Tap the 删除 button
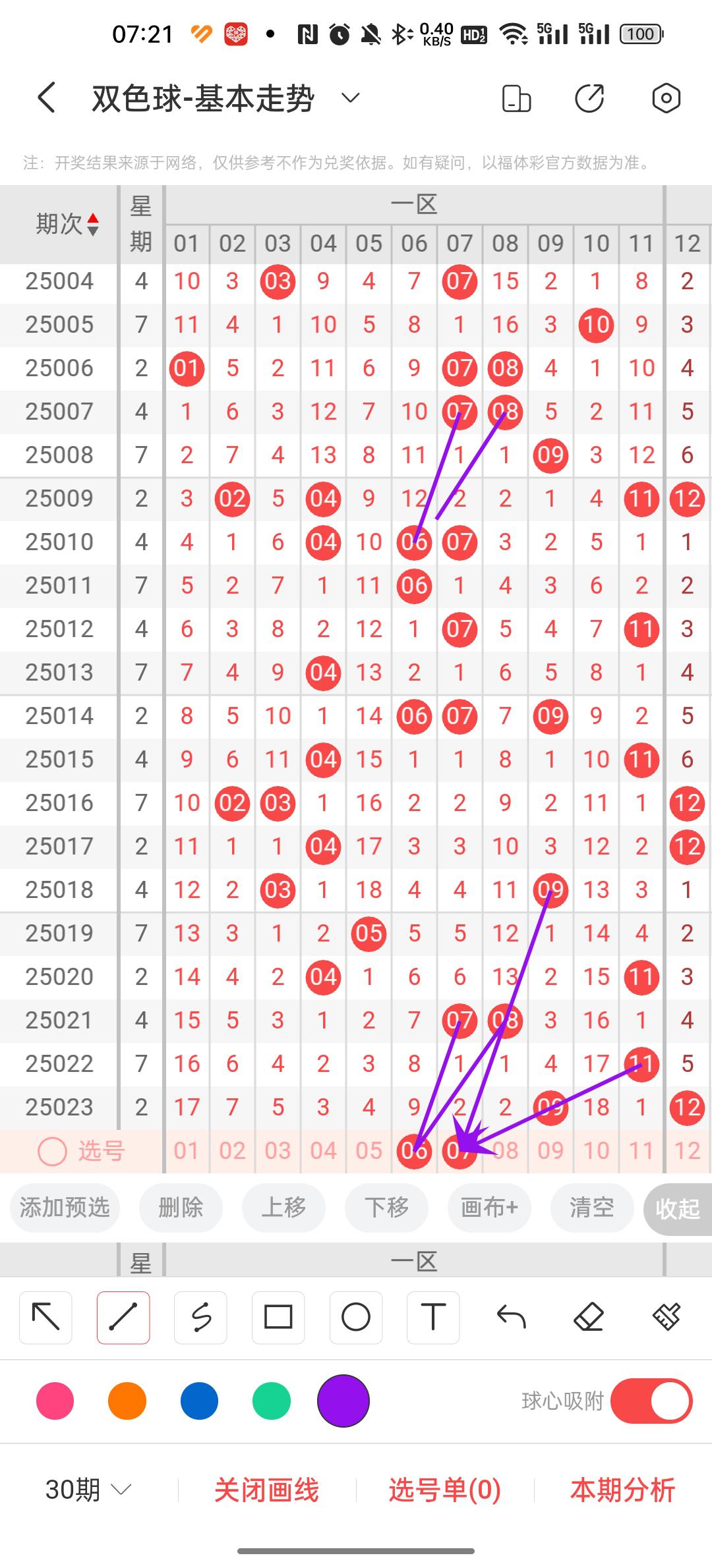Viewport: 712px width, 1568px height. (181, 1208)
